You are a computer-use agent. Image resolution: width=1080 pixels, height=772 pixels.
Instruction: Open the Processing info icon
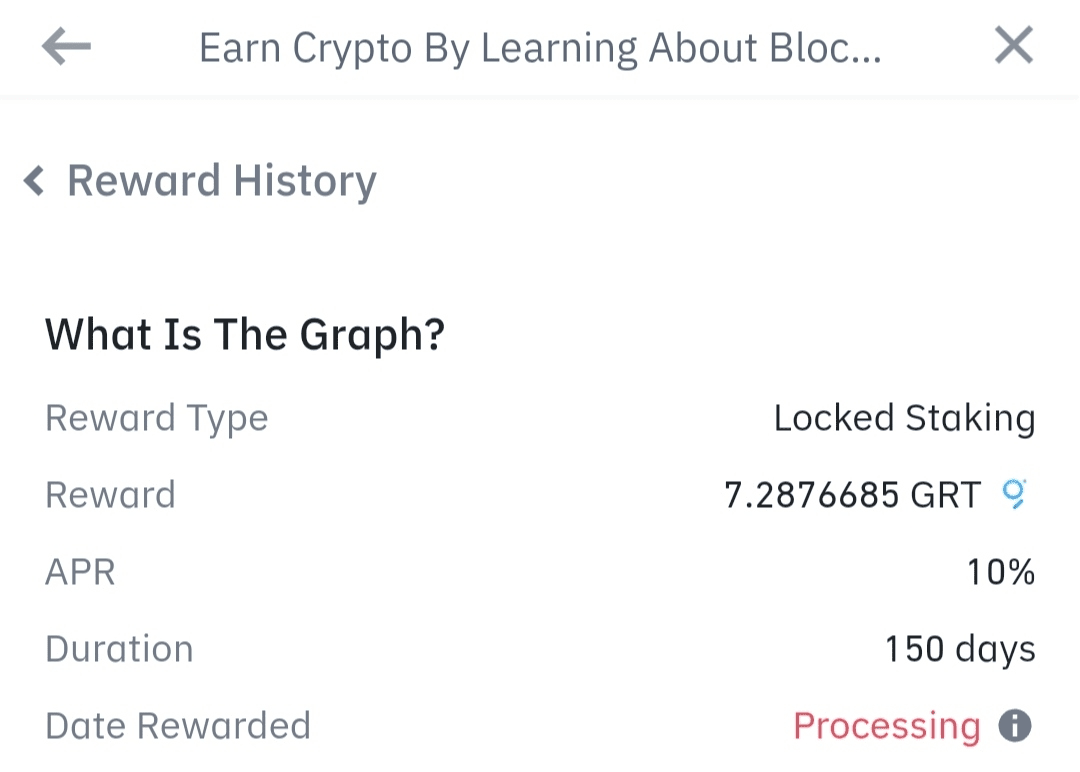tap(1014, 726)
